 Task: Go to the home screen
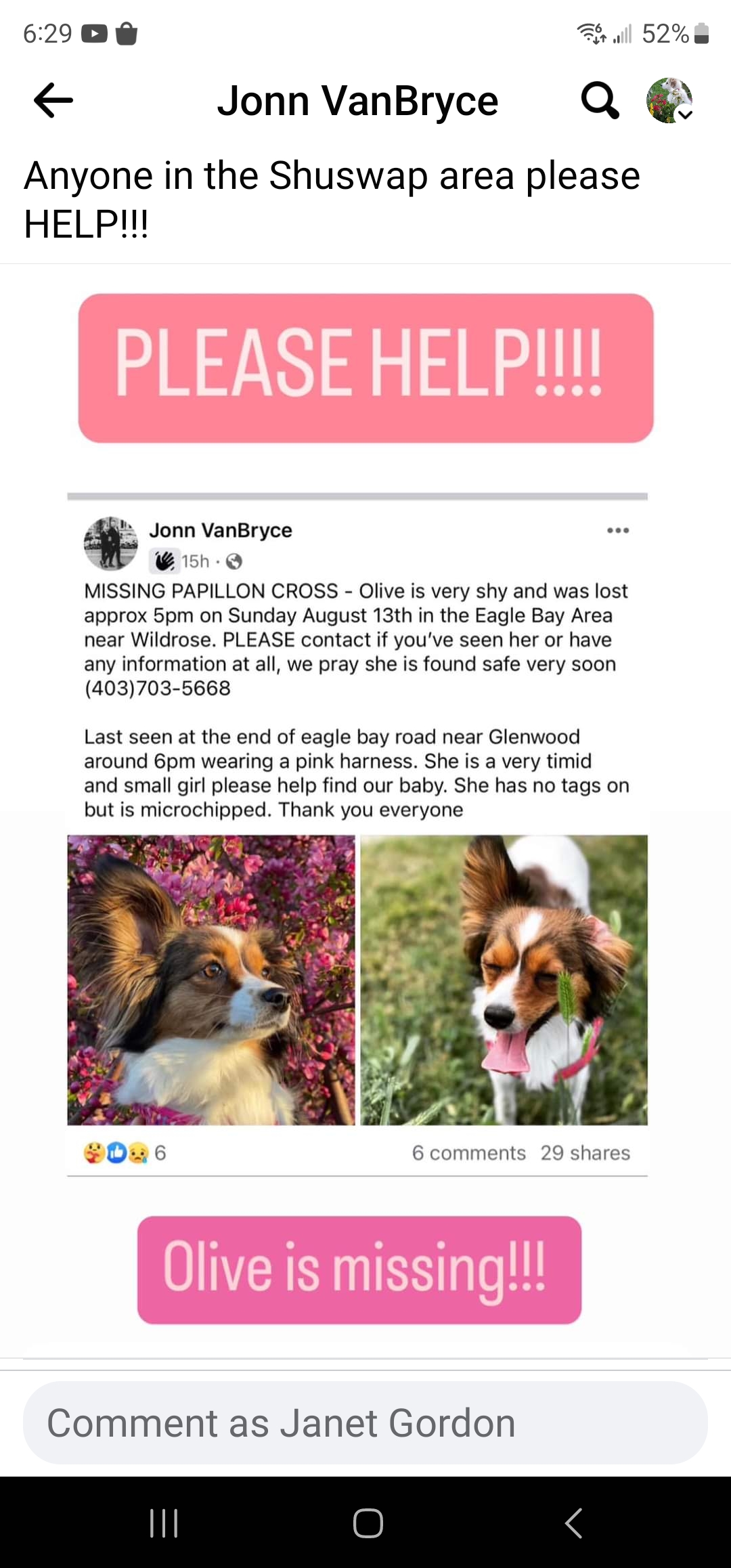pos(368,1523)
